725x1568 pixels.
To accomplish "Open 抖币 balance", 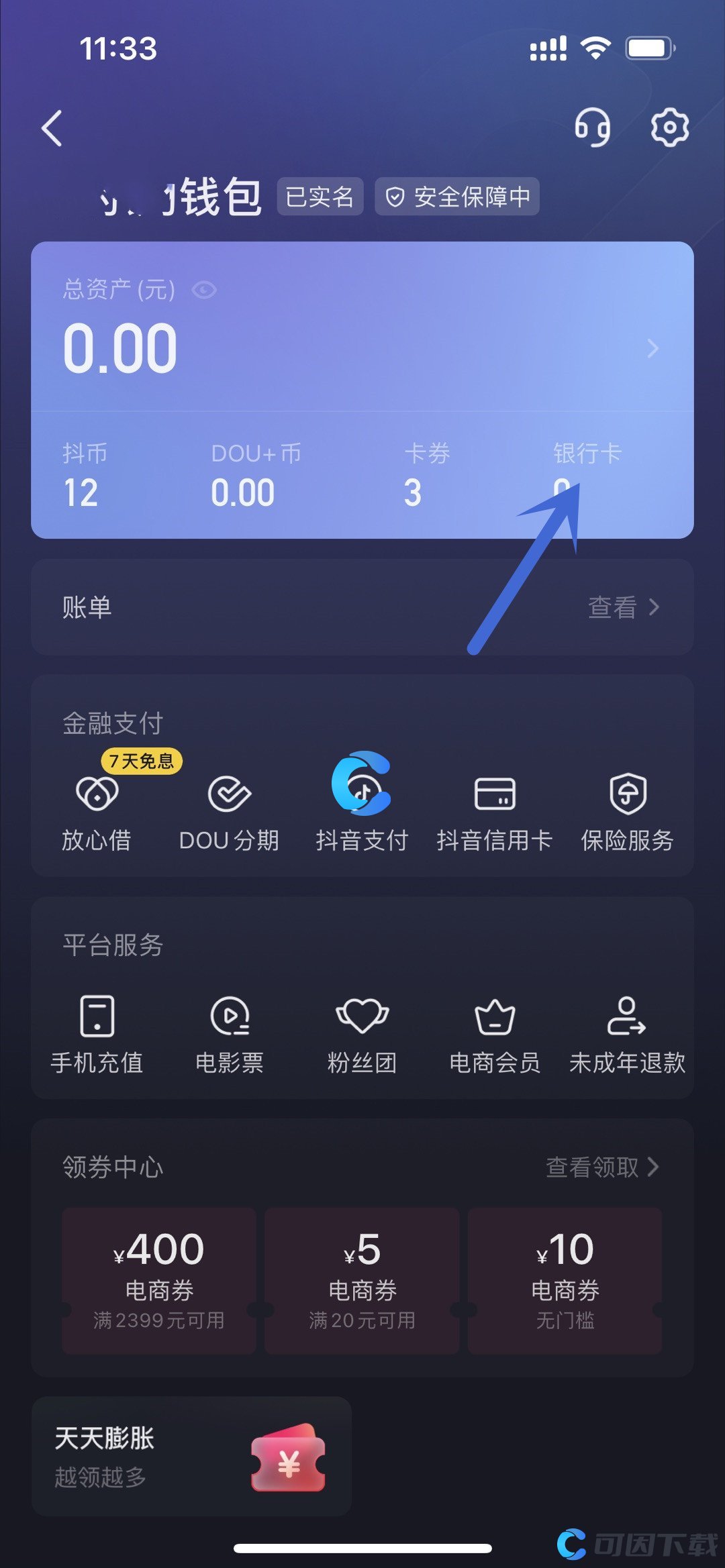I will [x=84, y=476].
